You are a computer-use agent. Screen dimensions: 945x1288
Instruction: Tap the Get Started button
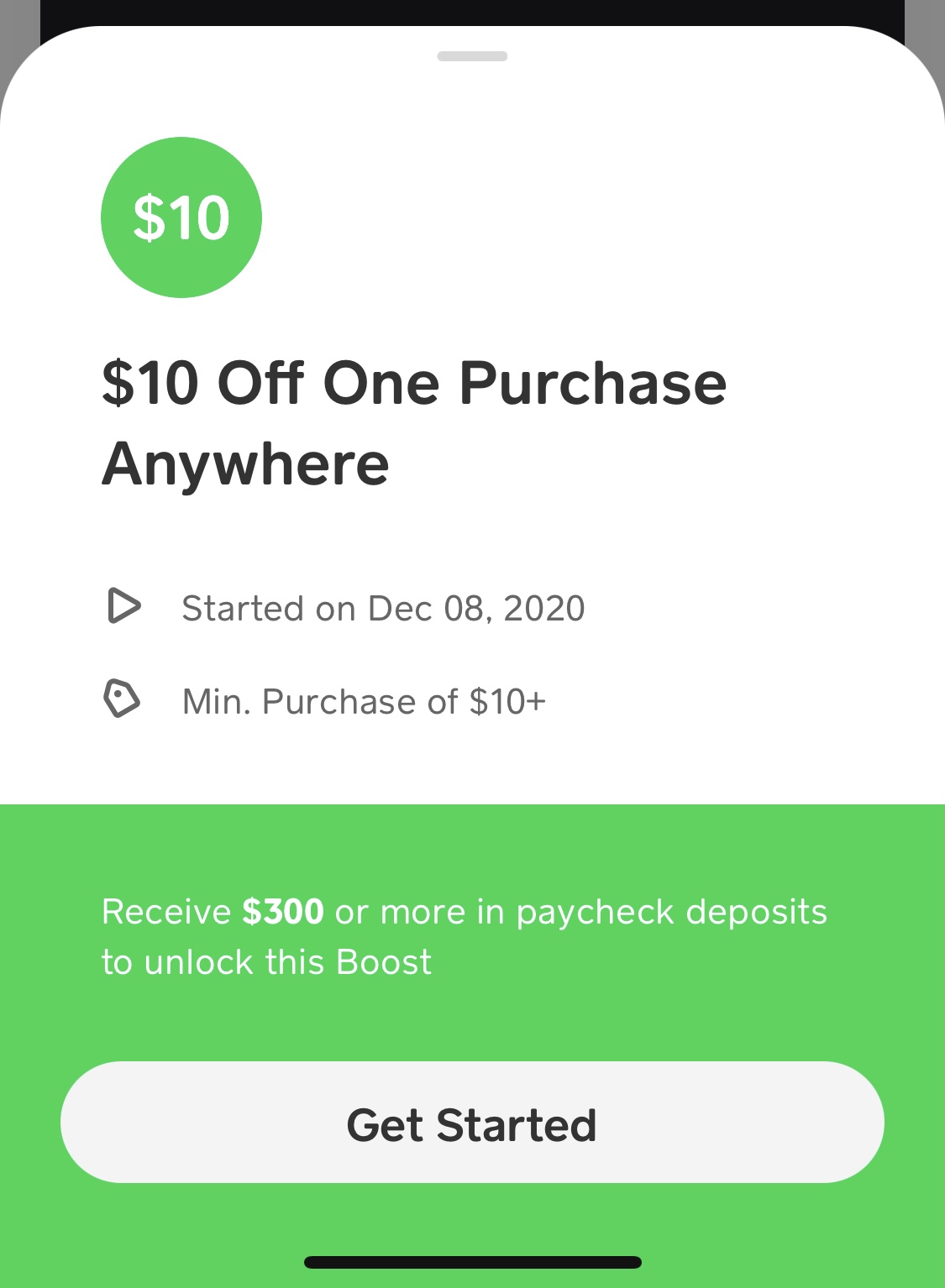click(472, 1123)
